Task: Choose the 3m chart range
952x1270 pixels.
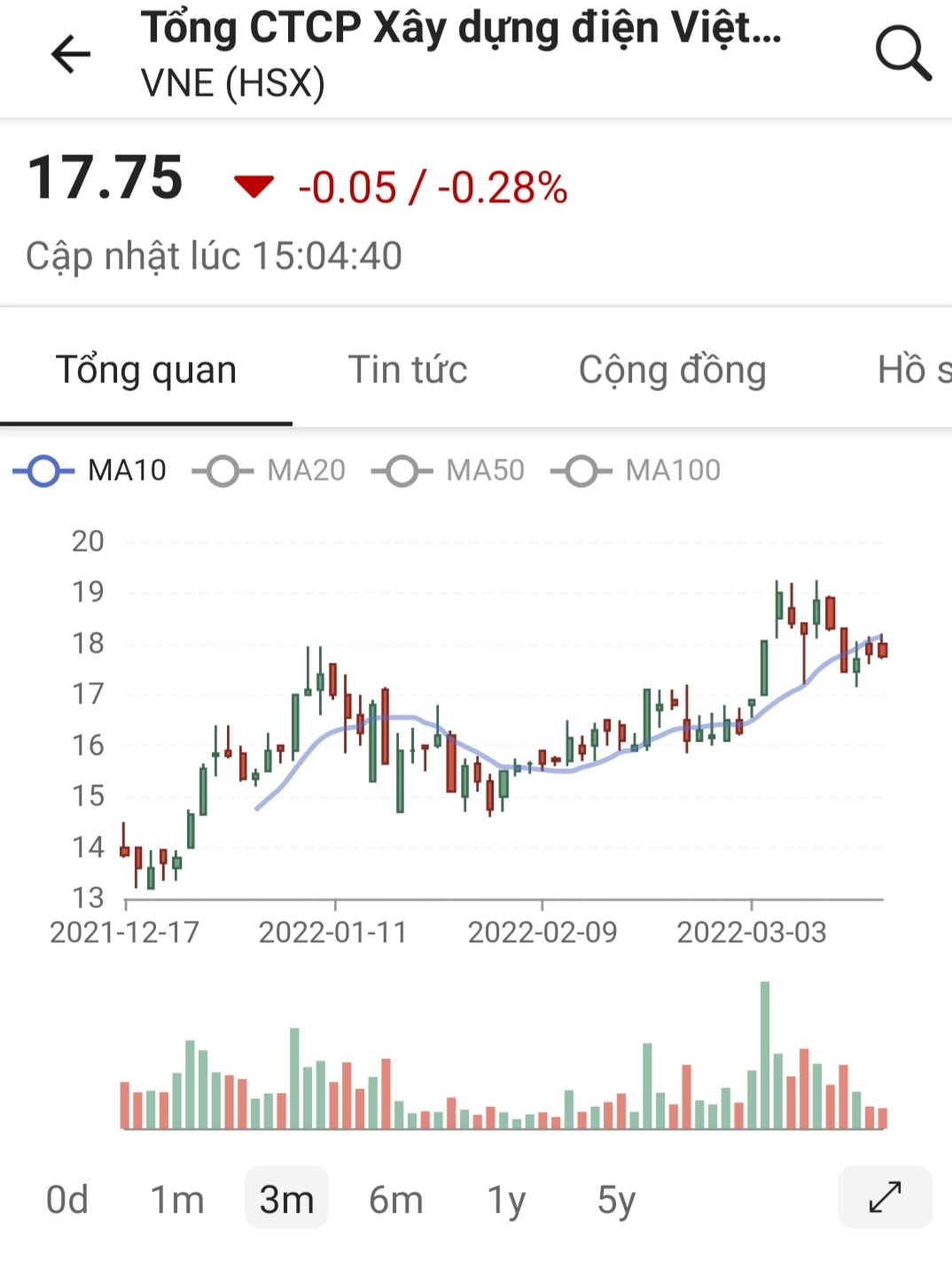Action: [286, 1200]
